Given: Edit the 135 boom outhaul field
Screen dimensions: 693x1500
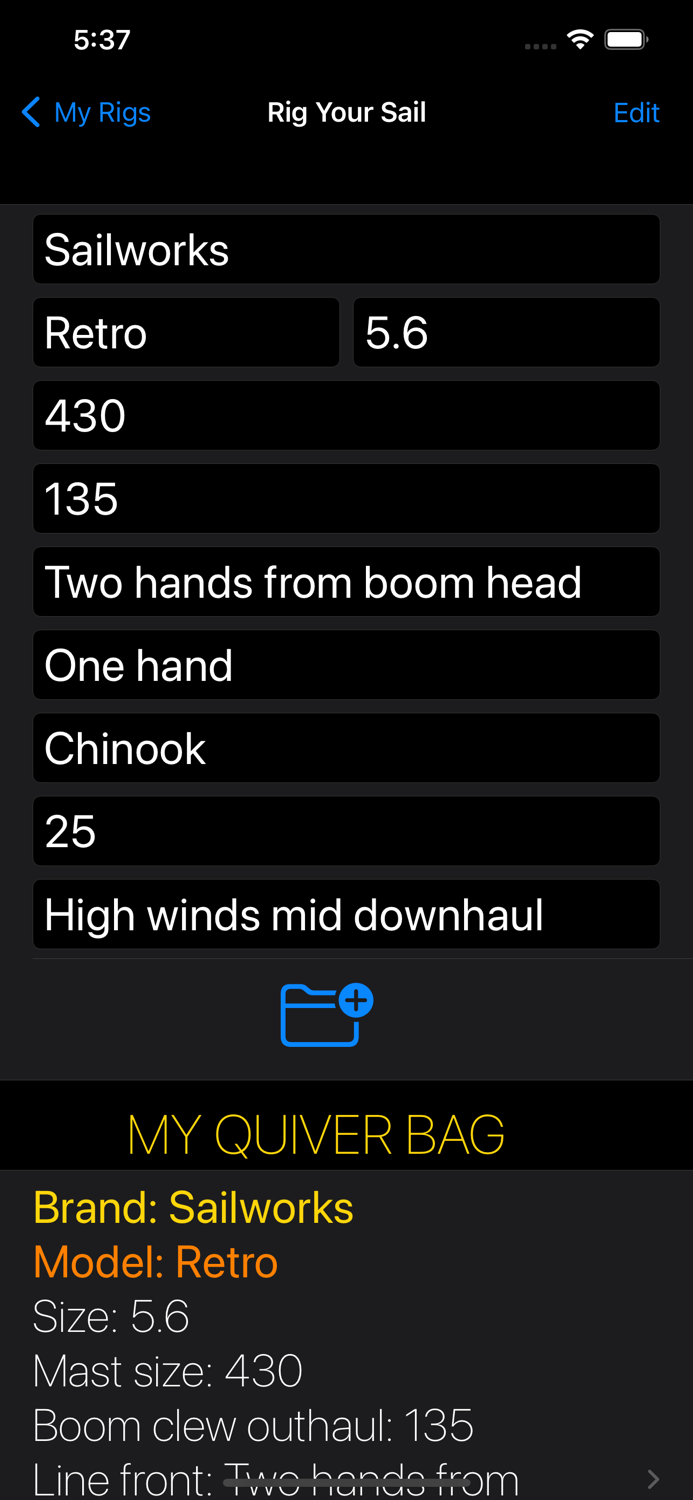Looking at the screenshot, I should point(346,498).
